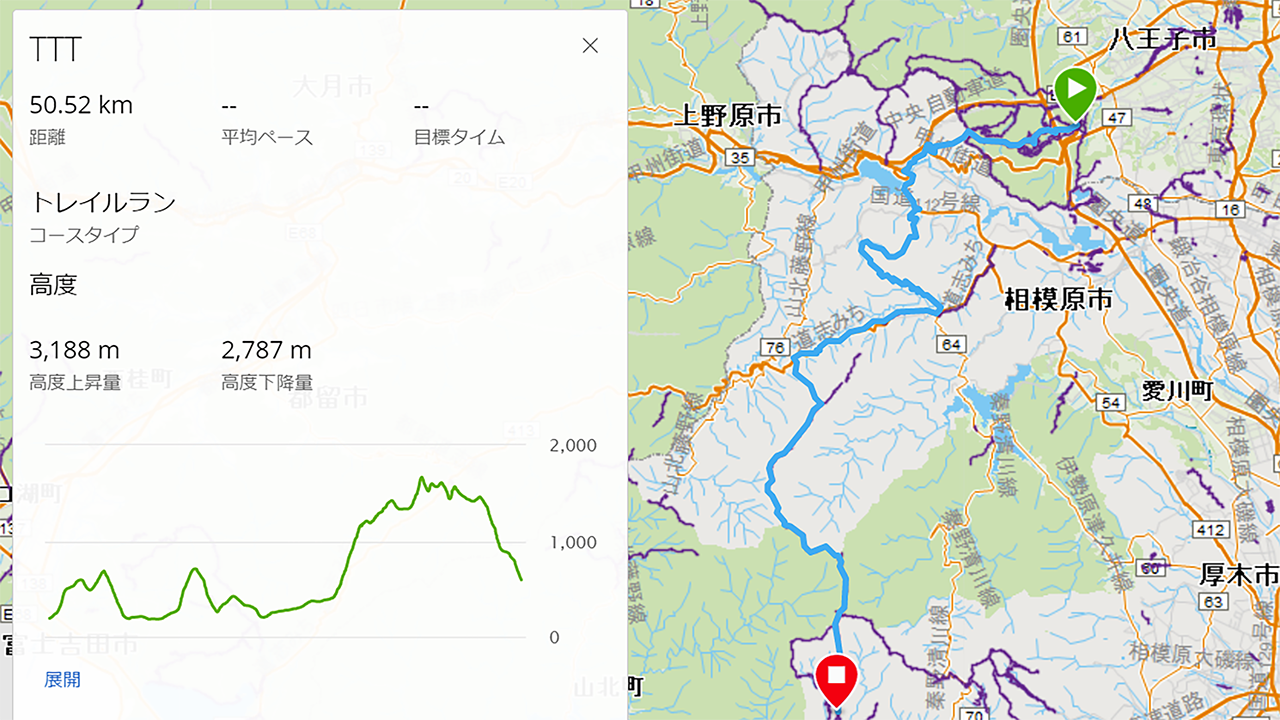Tap the green start marker on map
1280x720 pixels.
(x=1075, y=92)
